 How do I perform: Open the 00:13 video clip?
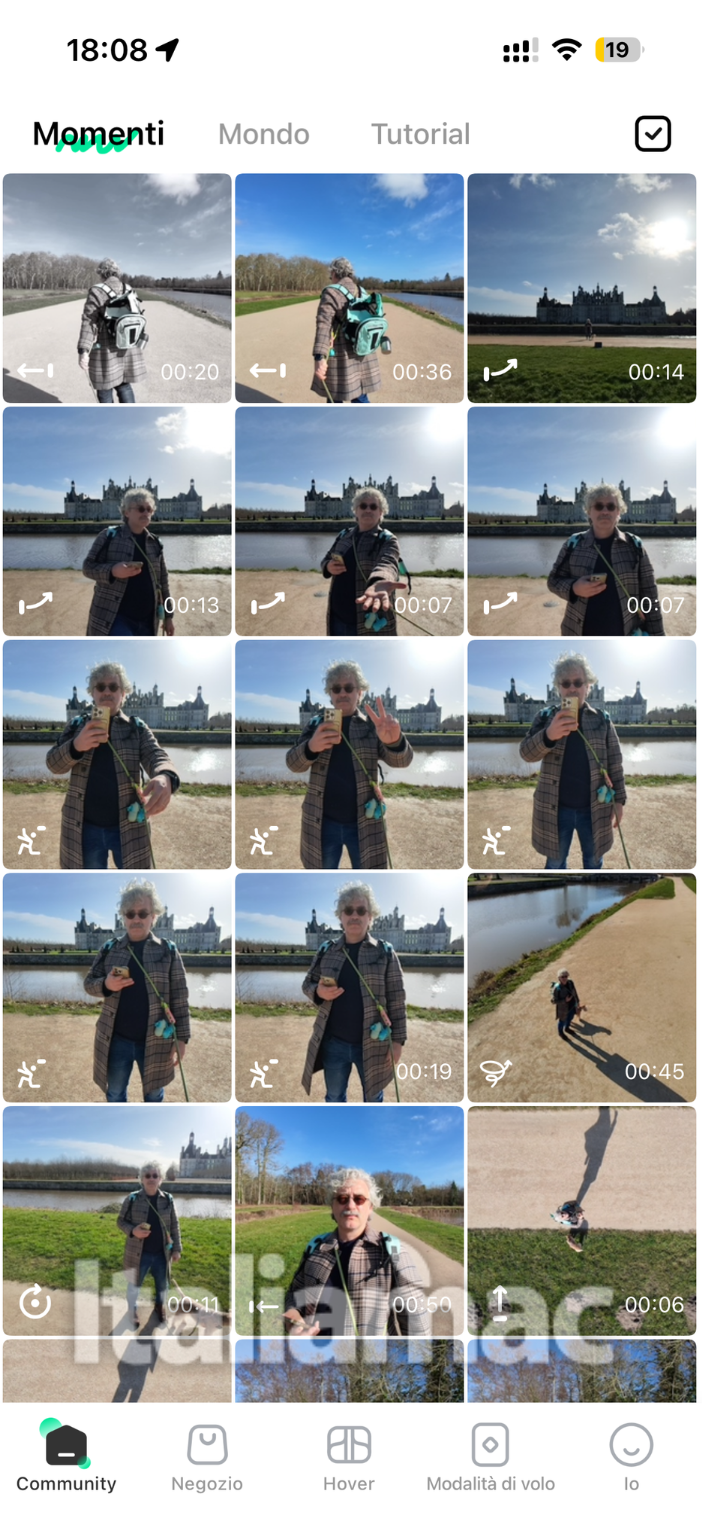[117, 521]
